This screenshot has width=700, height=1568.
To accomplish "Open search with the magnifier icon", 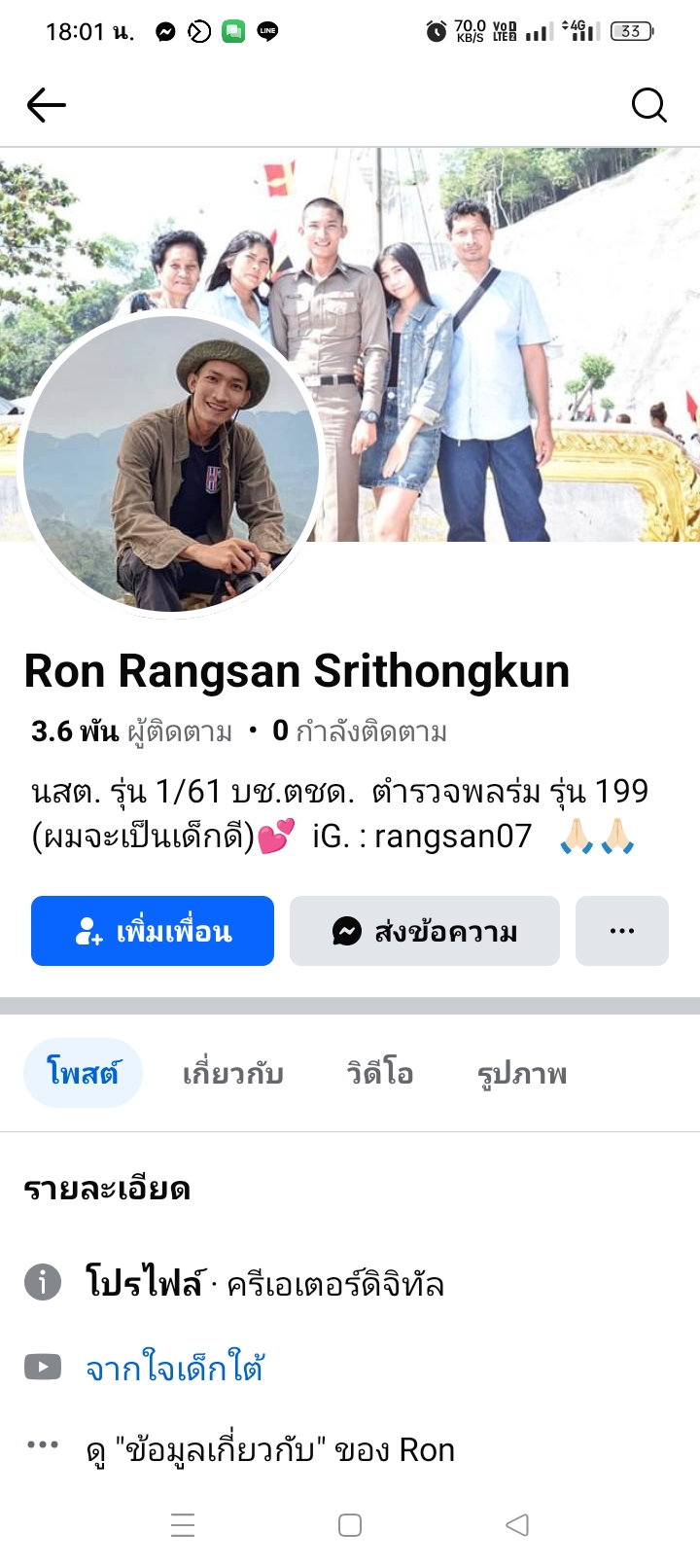I will click(x=648, y=105).
